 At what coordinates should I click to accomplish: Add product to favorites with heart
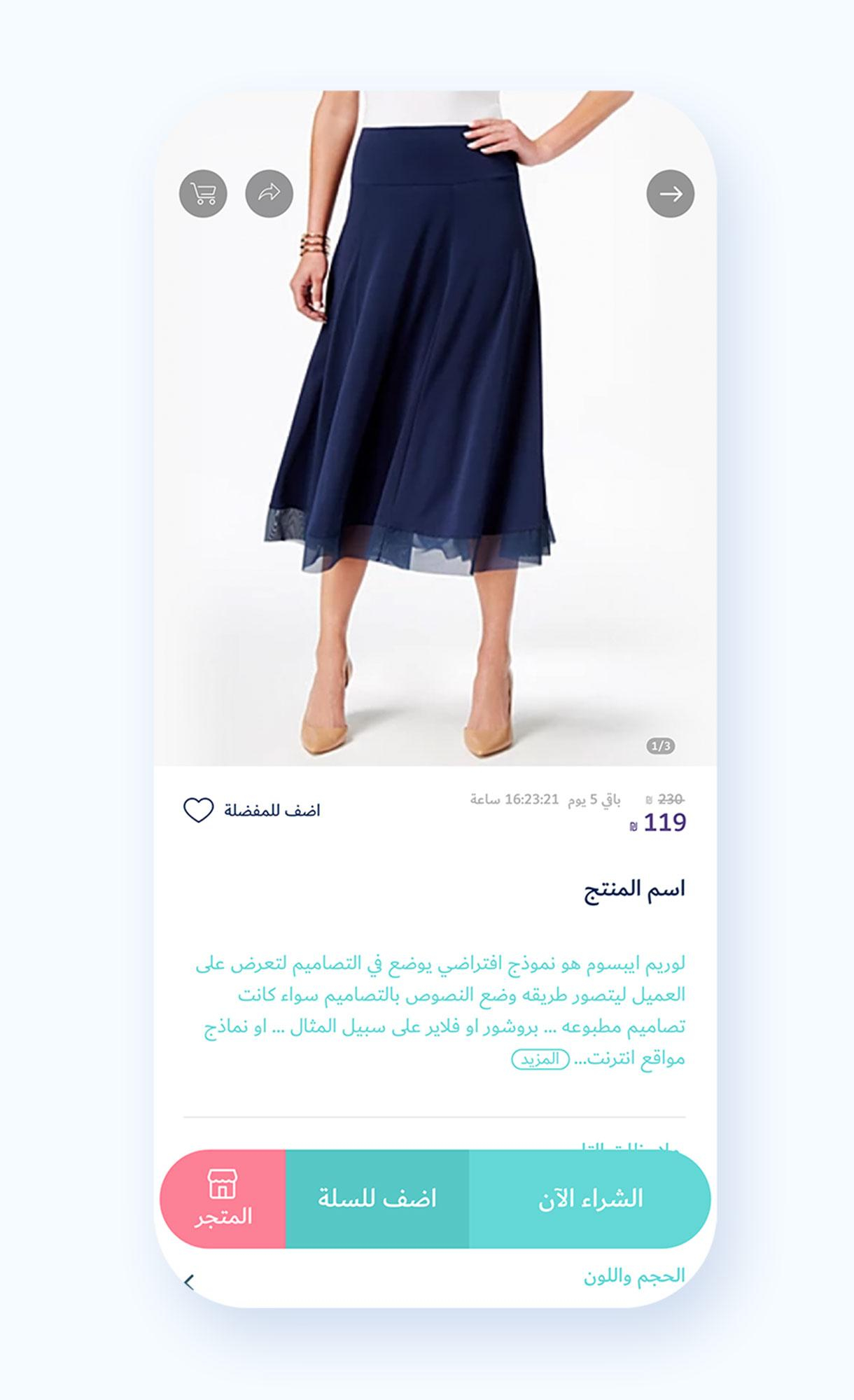198,810
